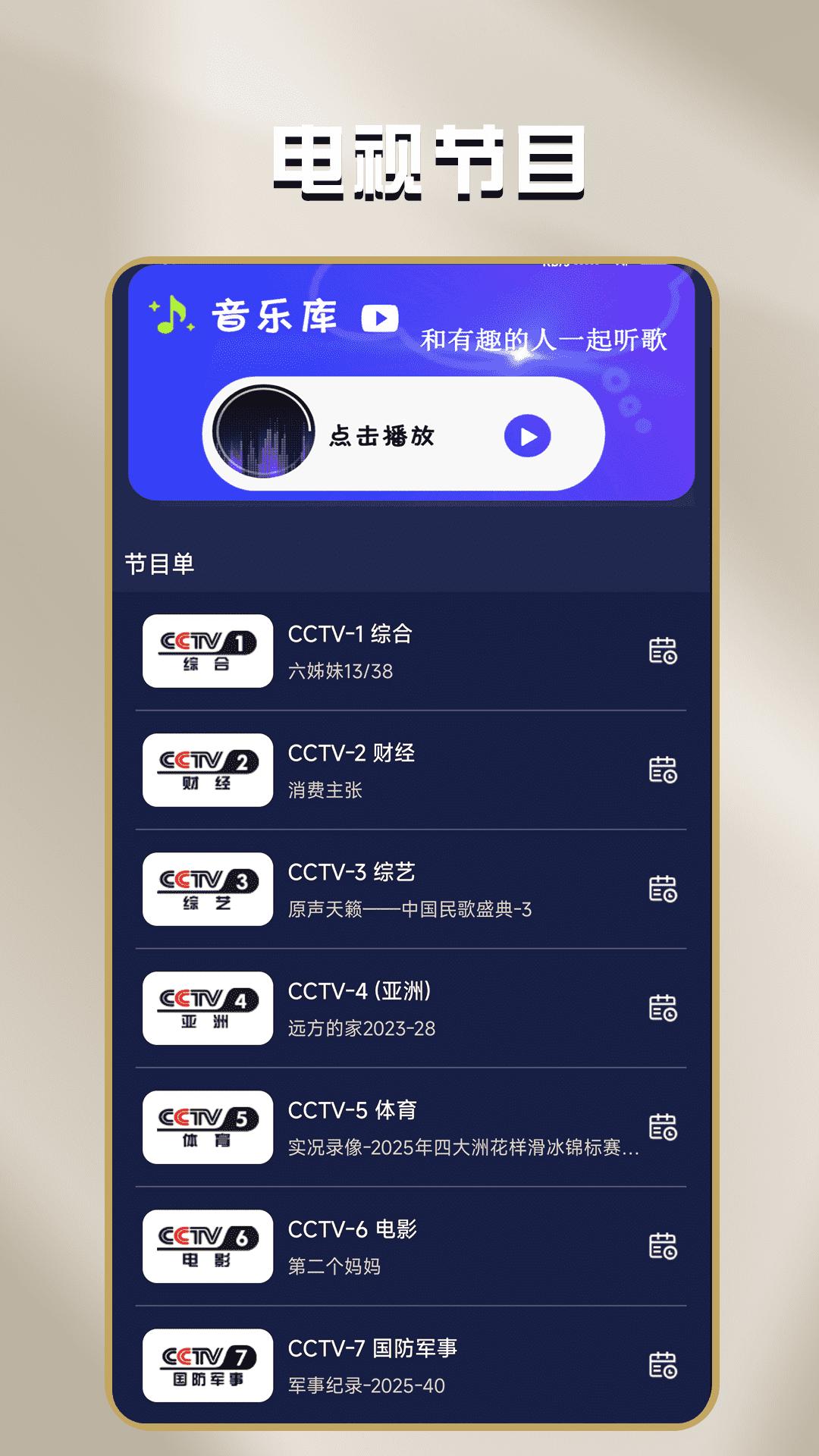Select the CCTV-2 财经 channel logo
The image size is (819, 1456).
pos(209,770)
